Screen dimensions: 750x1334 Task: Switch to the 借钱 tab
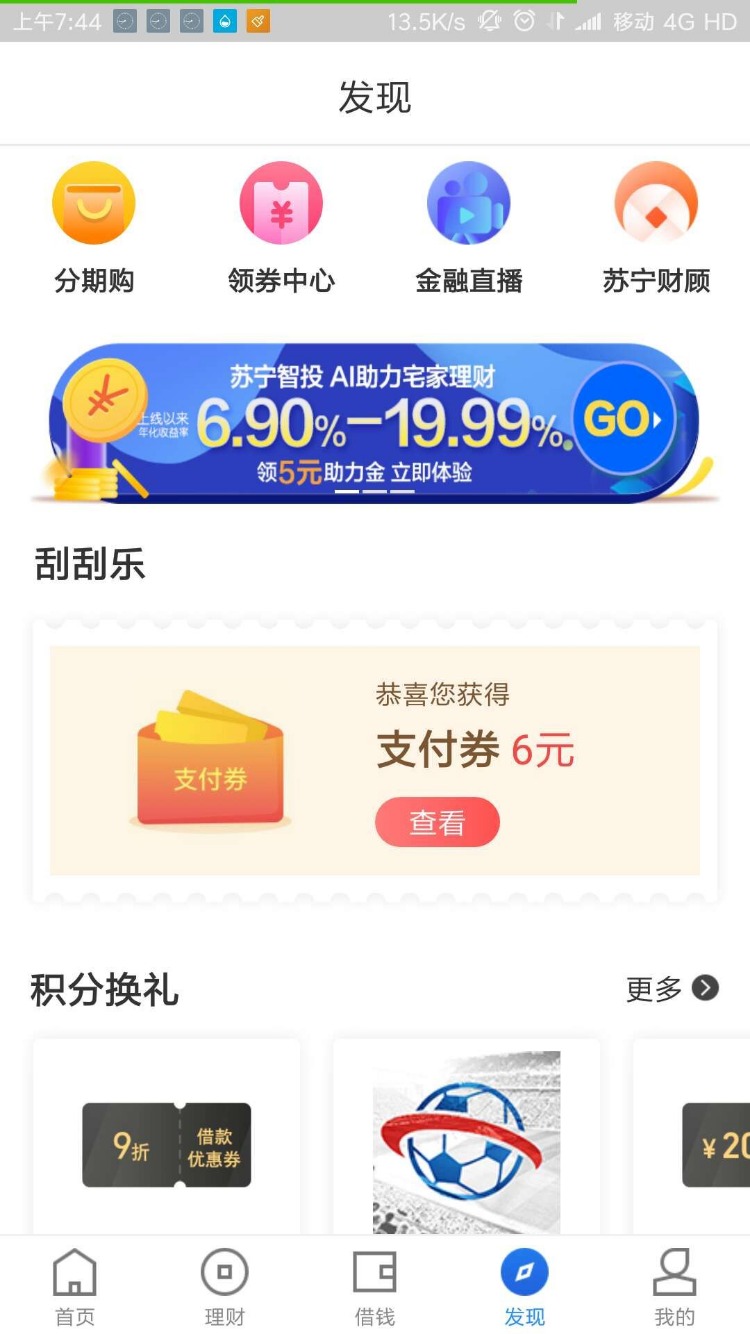tap(375, 1287)
